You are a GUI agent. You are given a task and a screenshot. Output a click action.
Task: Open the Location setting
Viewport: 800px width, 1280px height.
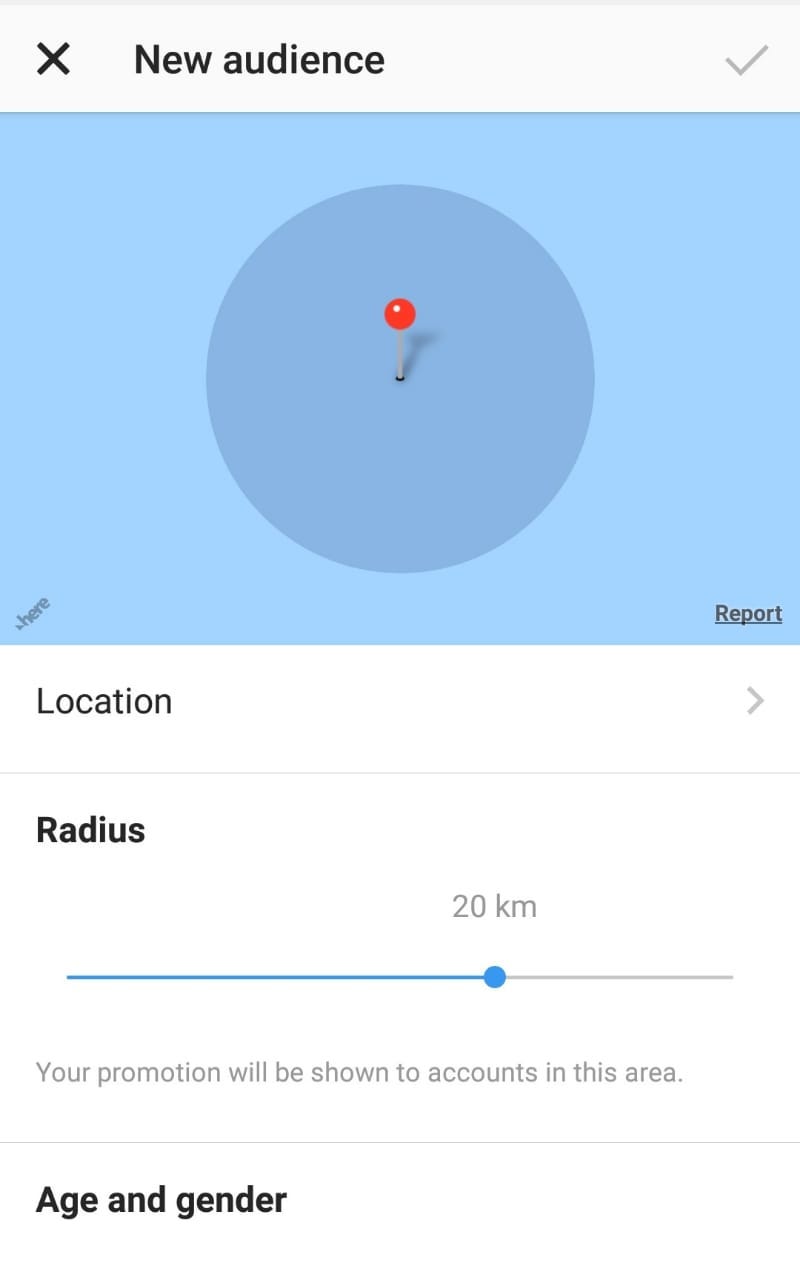coord(400,702)
